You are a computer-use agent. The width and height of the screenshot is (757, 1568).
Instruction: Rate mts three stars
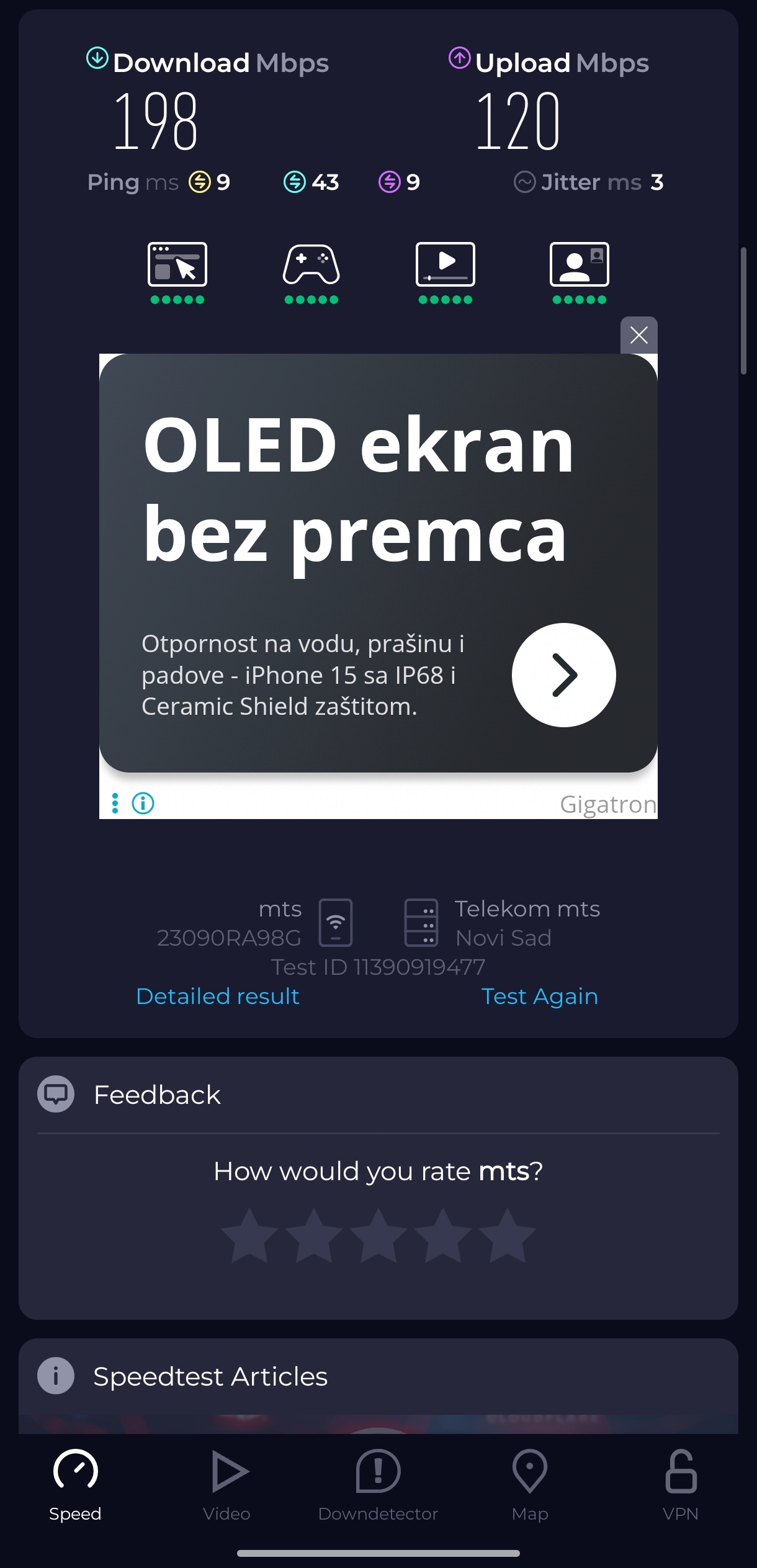378,1236
